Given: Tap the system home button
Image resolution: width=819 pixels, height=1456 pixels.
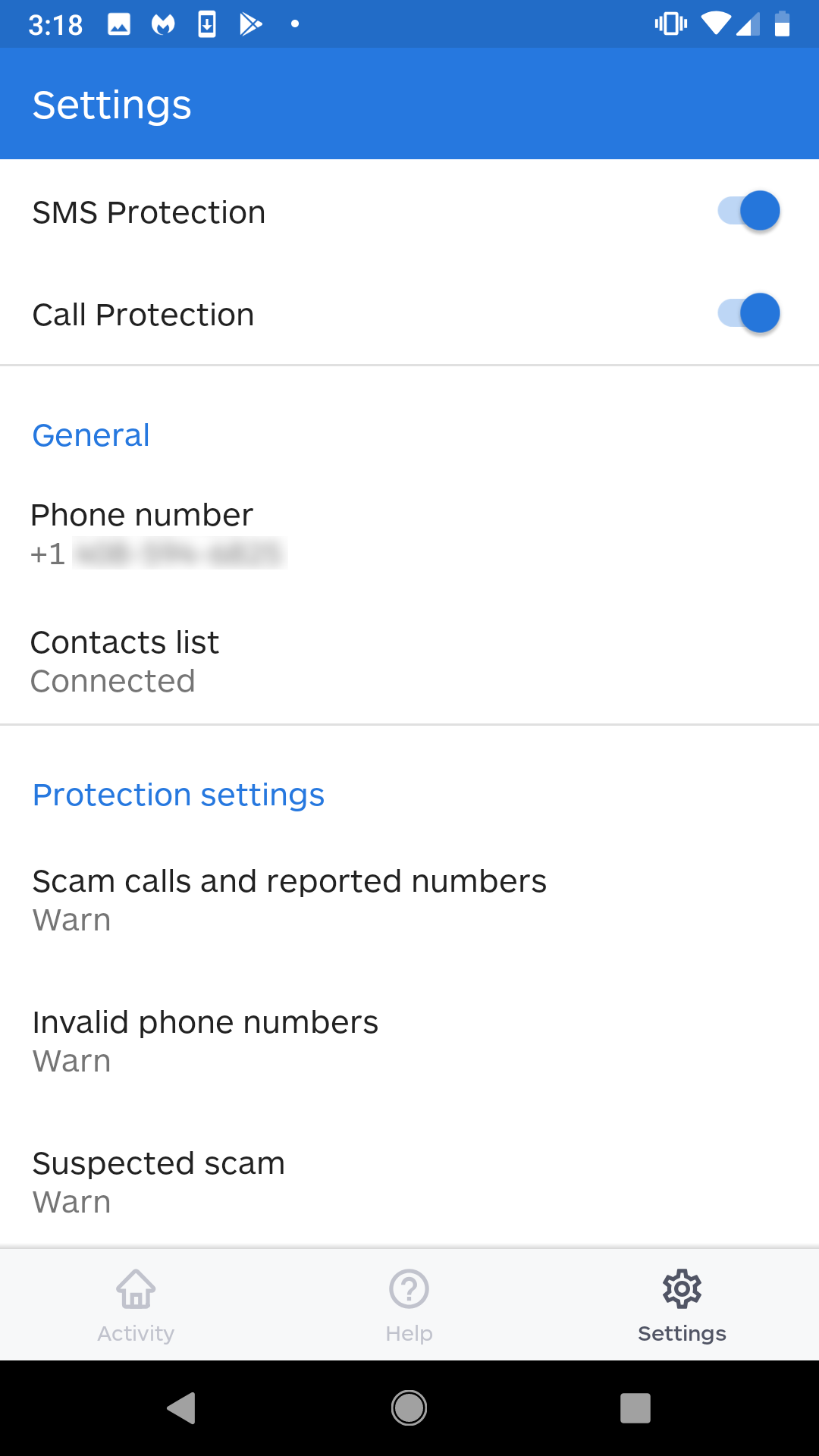Looking at the screenshot, I should 409,1408.
